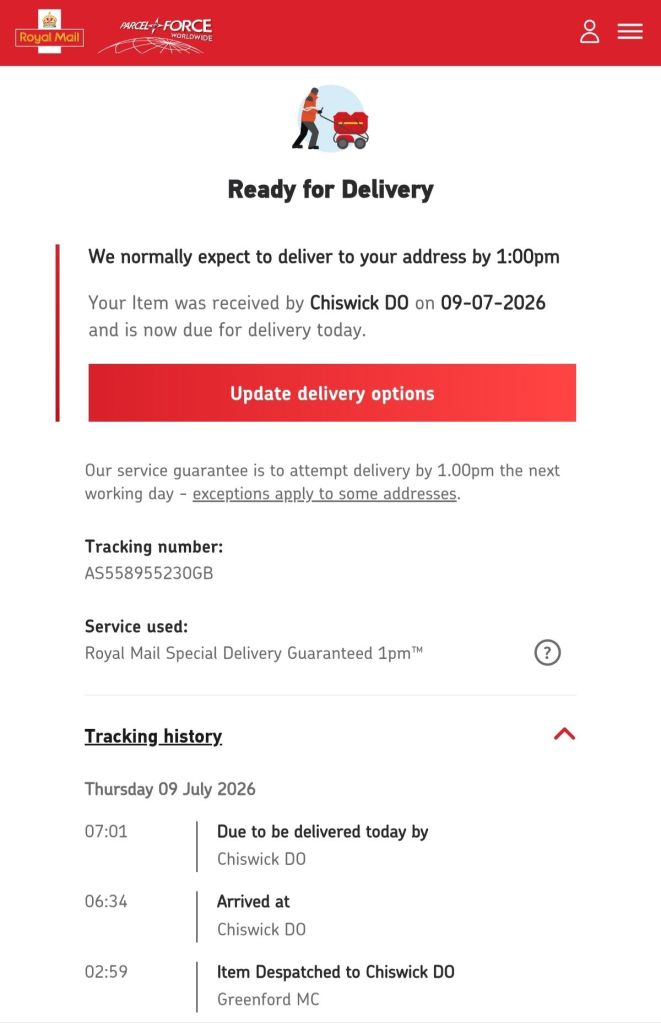Open the exceptions apply to some addresses link
Screen dimensions: 661x1023
click(324, 494)
